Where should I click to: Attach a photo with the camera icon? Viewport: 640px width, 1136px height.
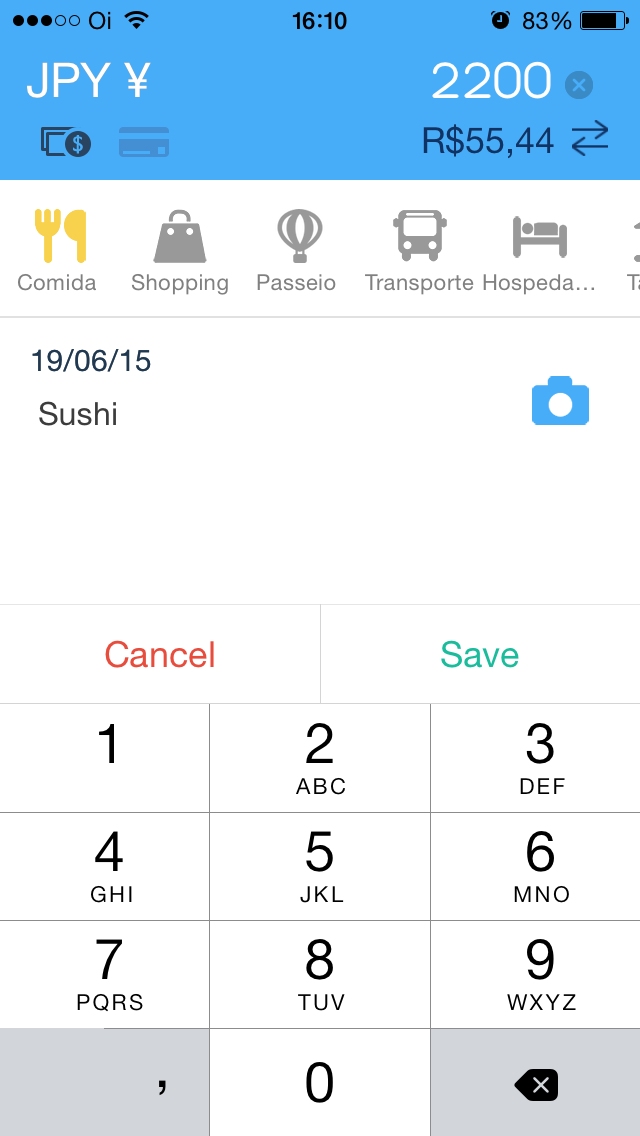tap(560, 401)
